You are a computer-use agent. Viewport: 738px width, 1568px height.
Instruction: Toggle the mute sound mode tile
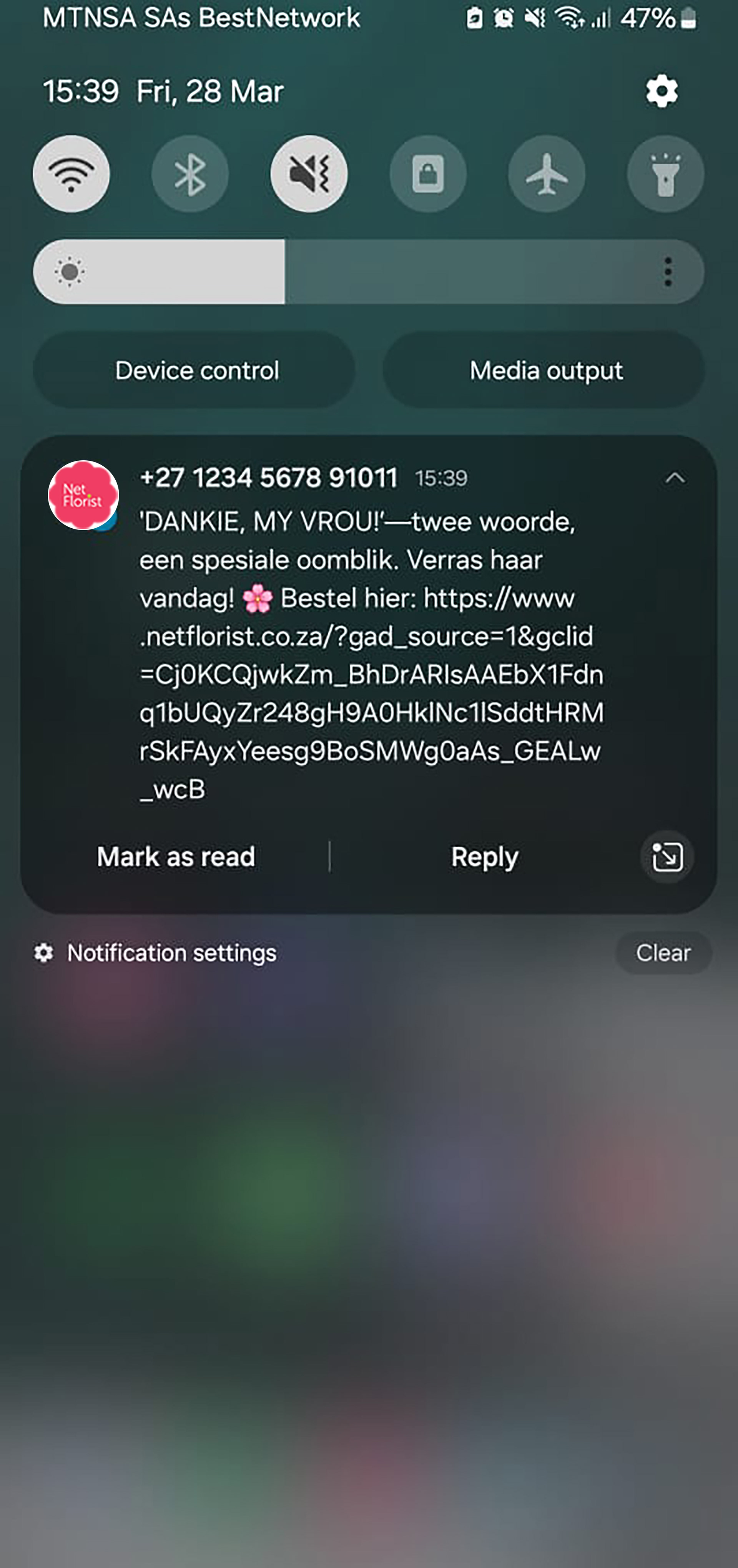point(309,174)
